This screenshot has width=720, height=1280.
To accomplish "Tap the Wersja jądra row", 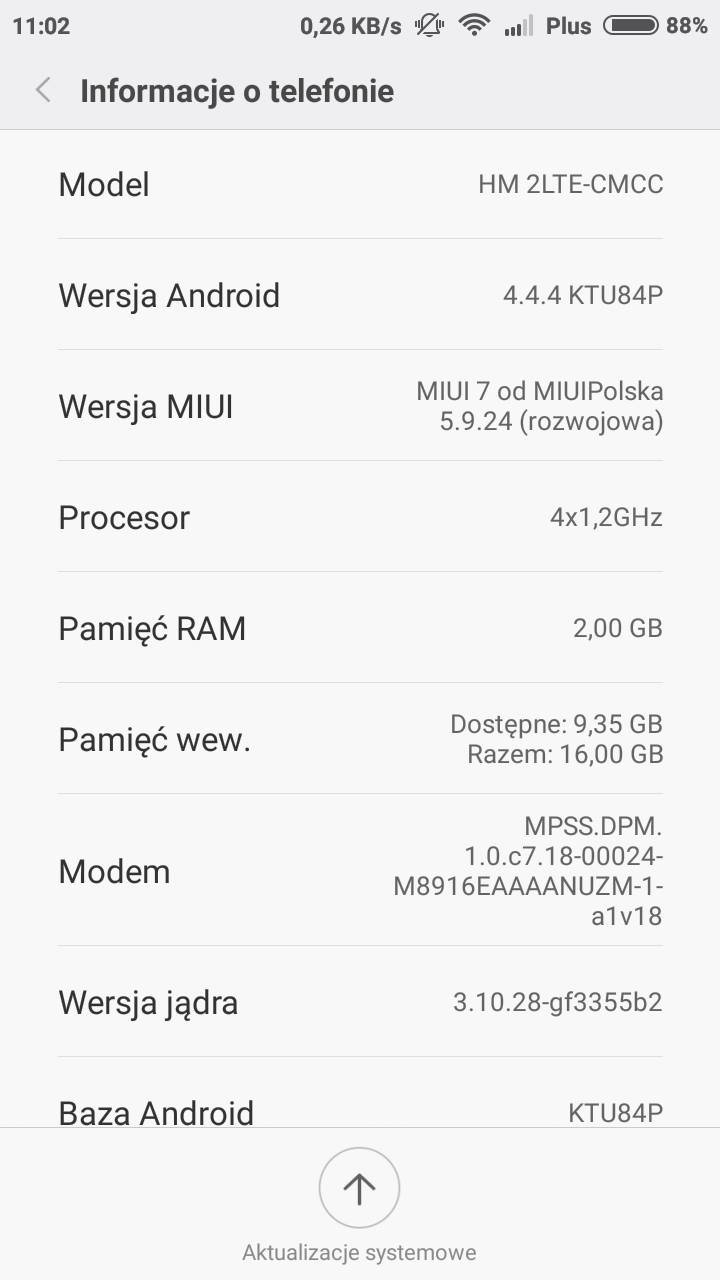I will click(360, 1002).
